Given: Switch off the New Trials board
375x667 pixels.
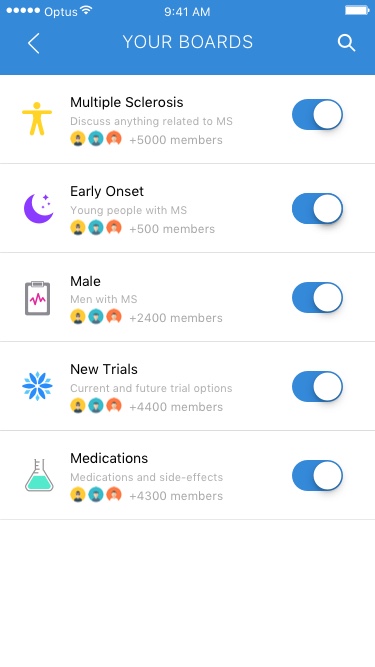Looking at the screenshot, I should 317,386.
